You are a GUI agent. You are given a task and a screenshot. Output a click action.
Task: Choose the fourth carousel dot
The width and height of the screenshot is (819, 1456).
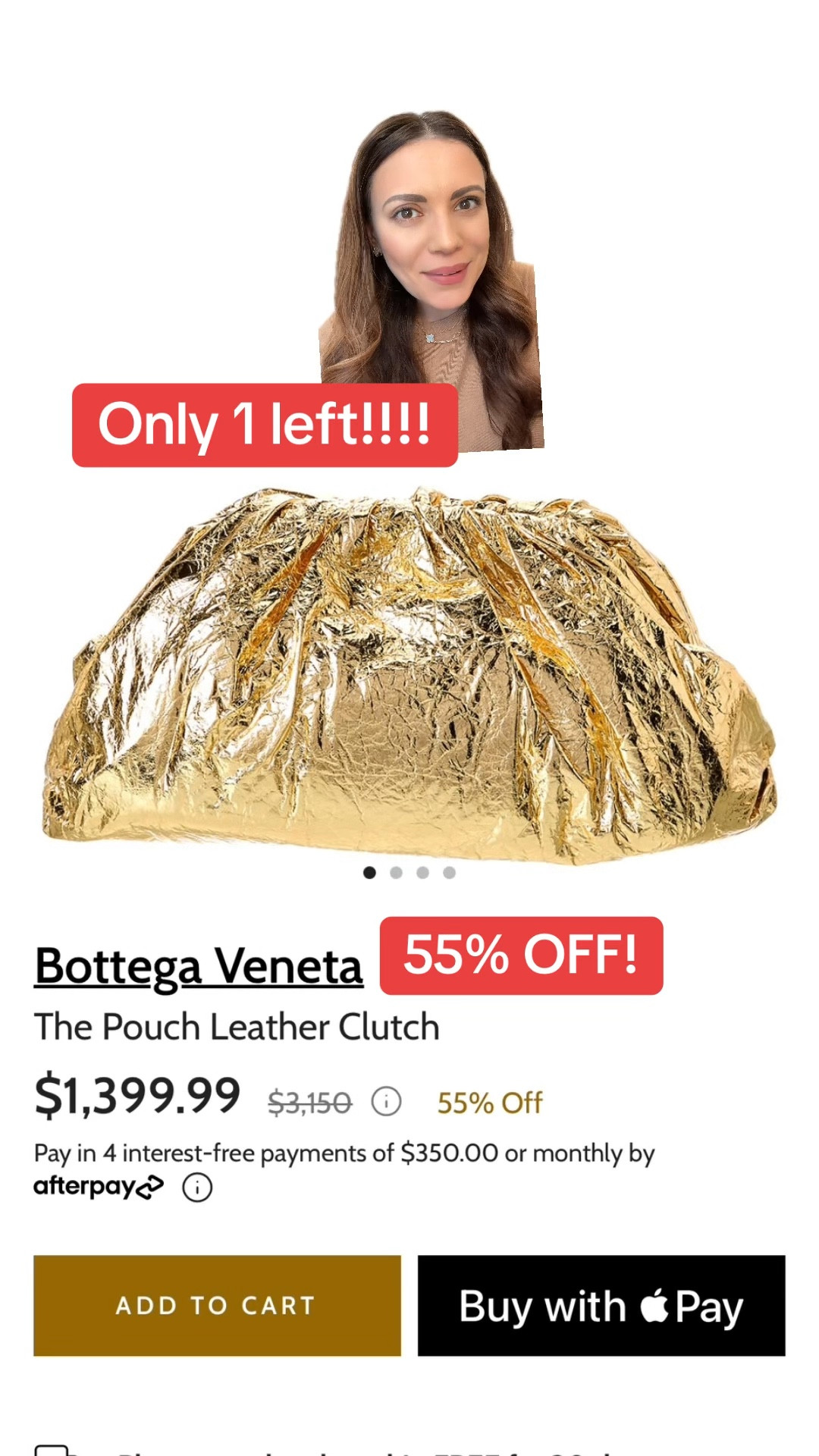click(x=449, y=874)
